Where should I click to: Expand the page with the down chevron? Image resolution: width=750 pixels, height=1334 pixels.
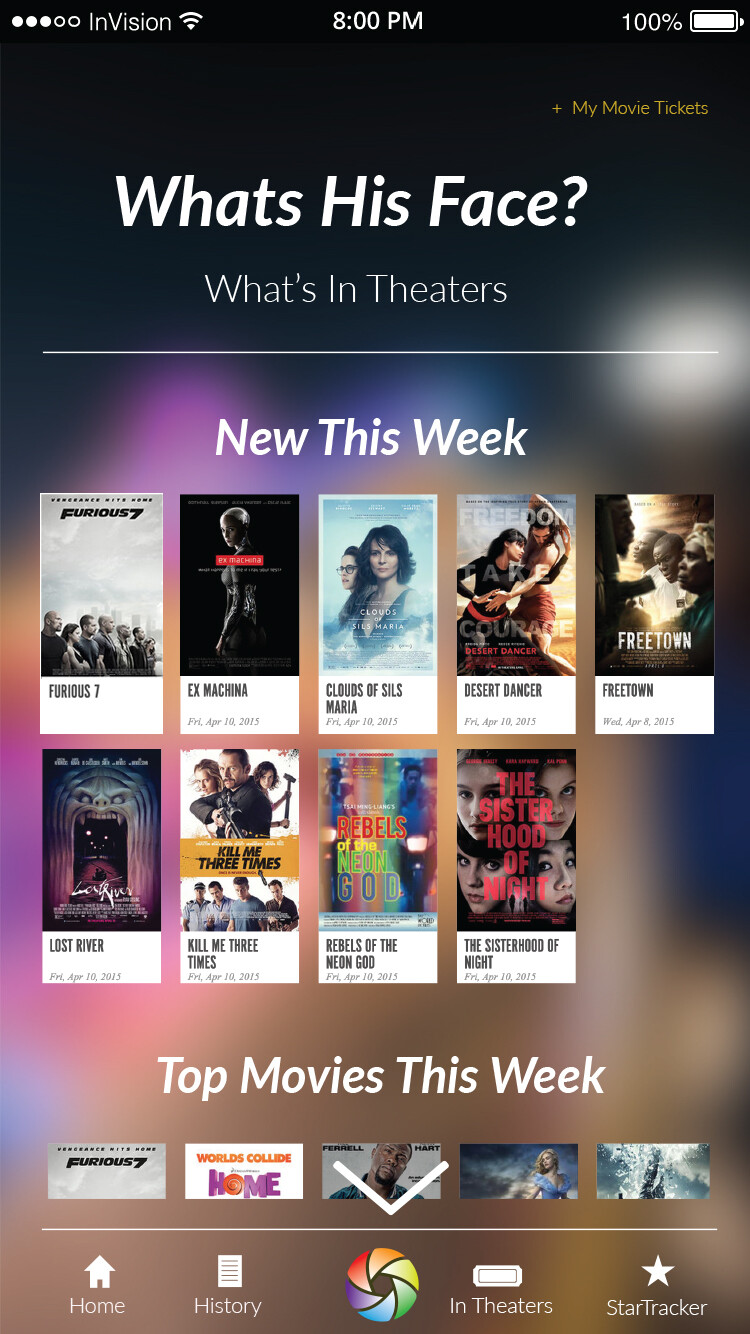[390, 1187]
